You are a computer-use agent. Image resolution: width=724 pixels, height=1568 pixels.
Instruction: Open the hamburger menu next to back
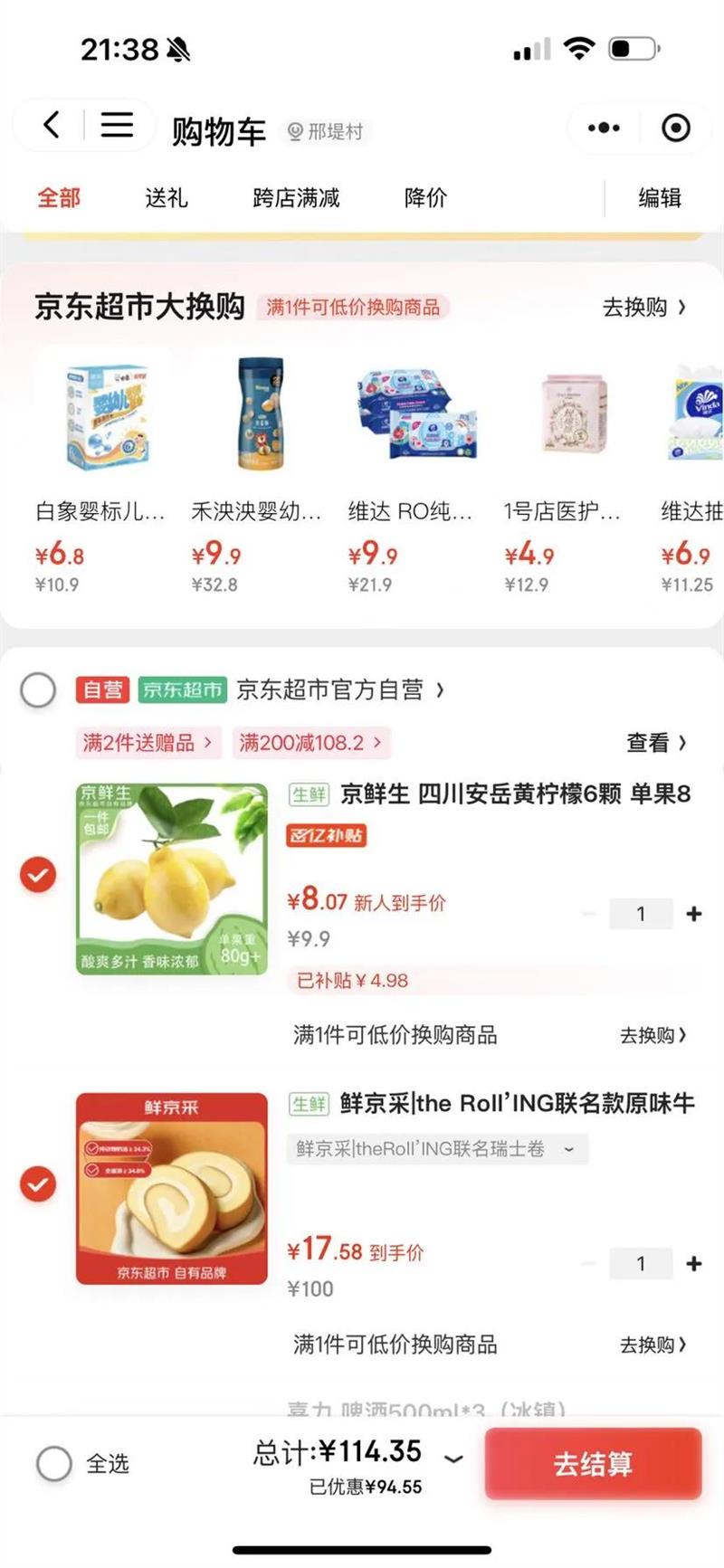click(x=117, y=126)
